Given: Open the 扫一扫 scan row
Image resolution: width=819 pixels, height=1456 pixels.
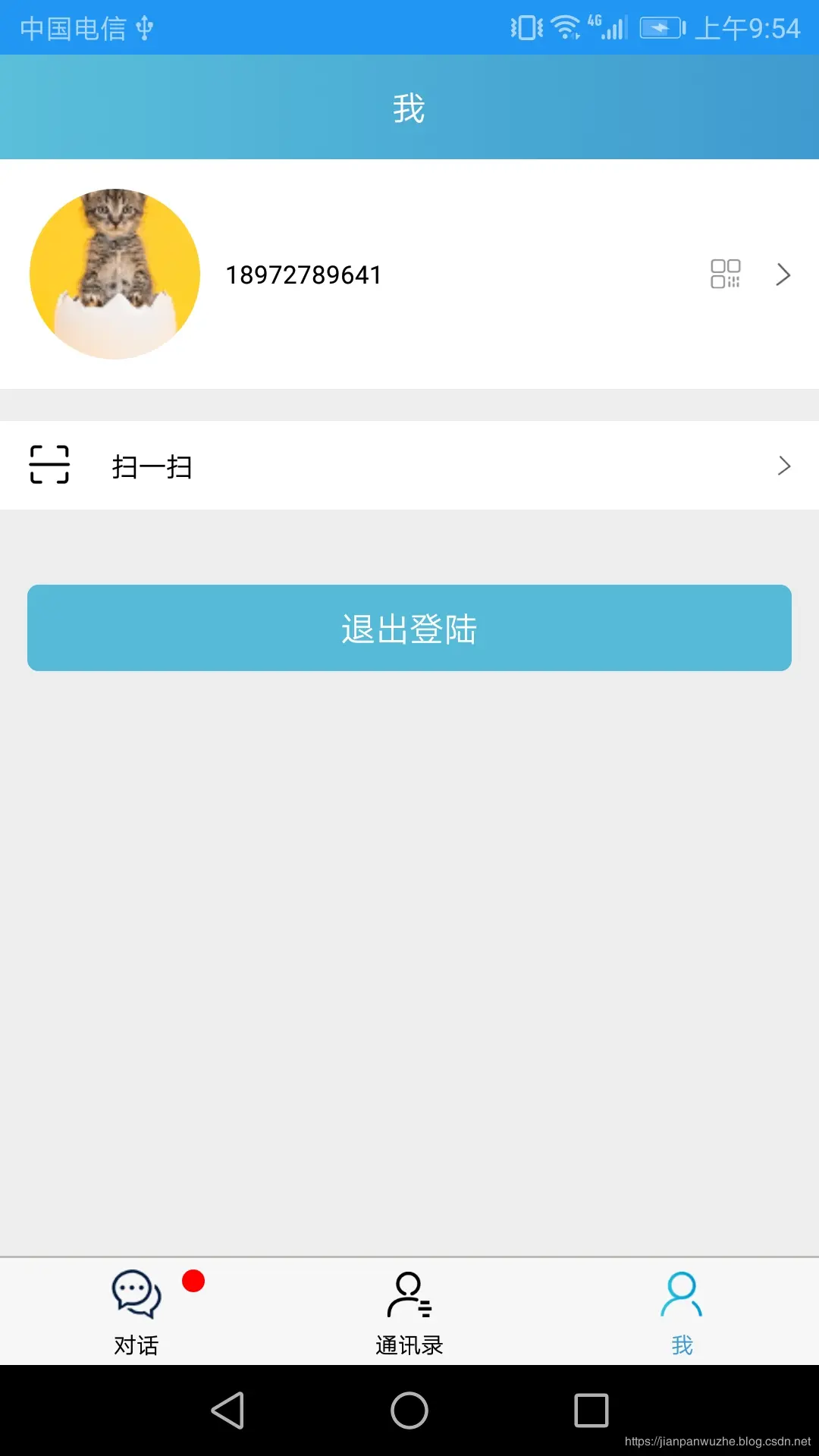Looking at the screenshot, I should click(409, 466).
